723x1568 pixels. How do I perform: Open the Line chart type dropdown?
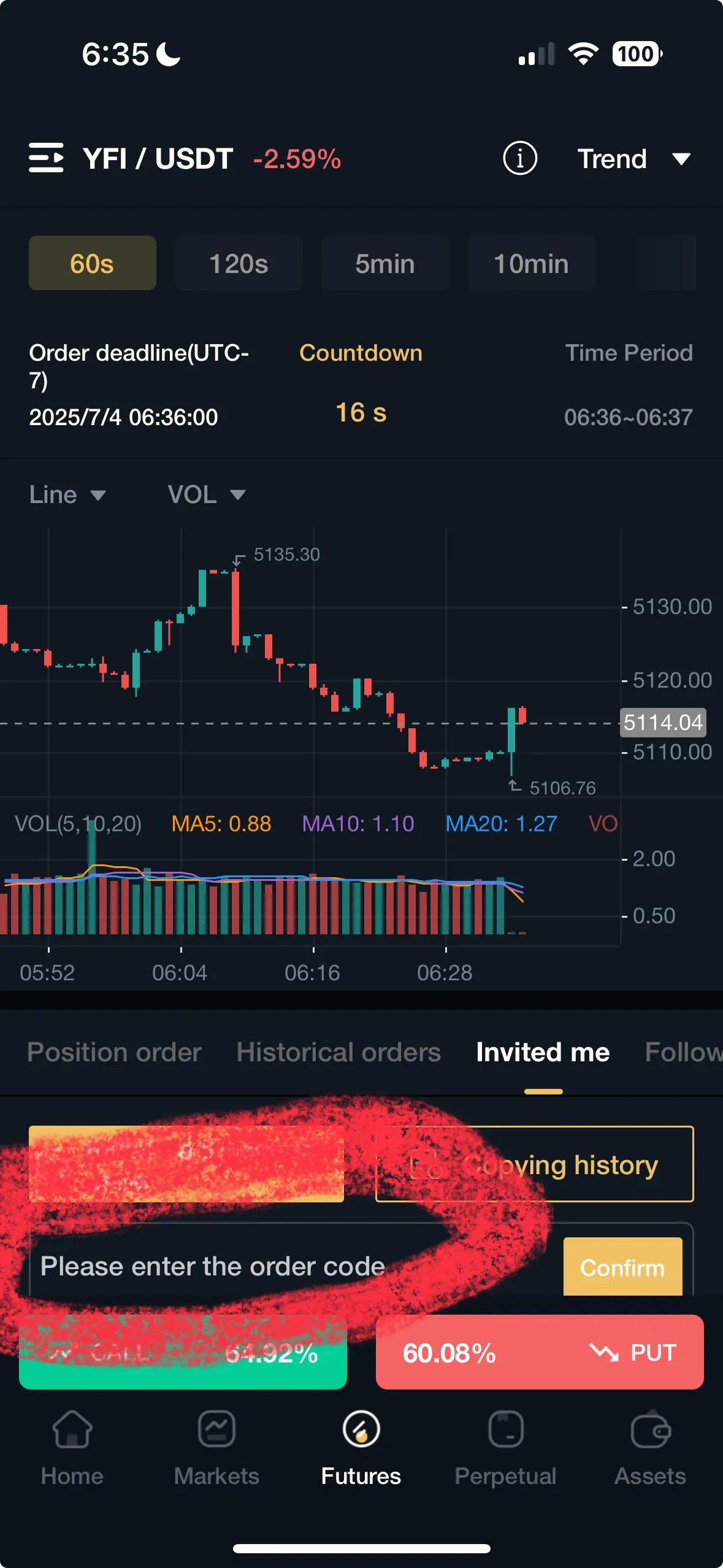[67, 494]
